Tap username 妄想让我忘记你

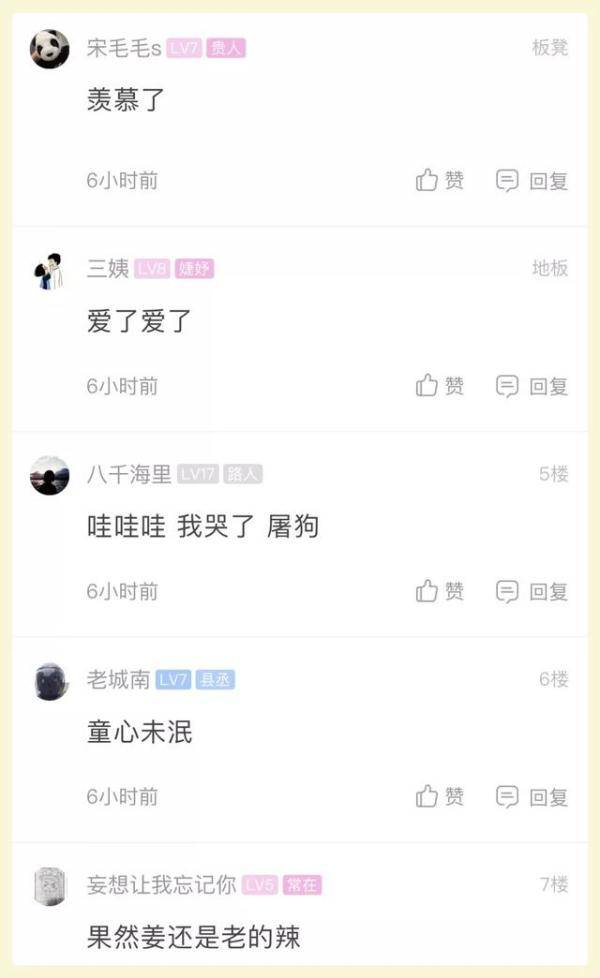coord(162,884)
